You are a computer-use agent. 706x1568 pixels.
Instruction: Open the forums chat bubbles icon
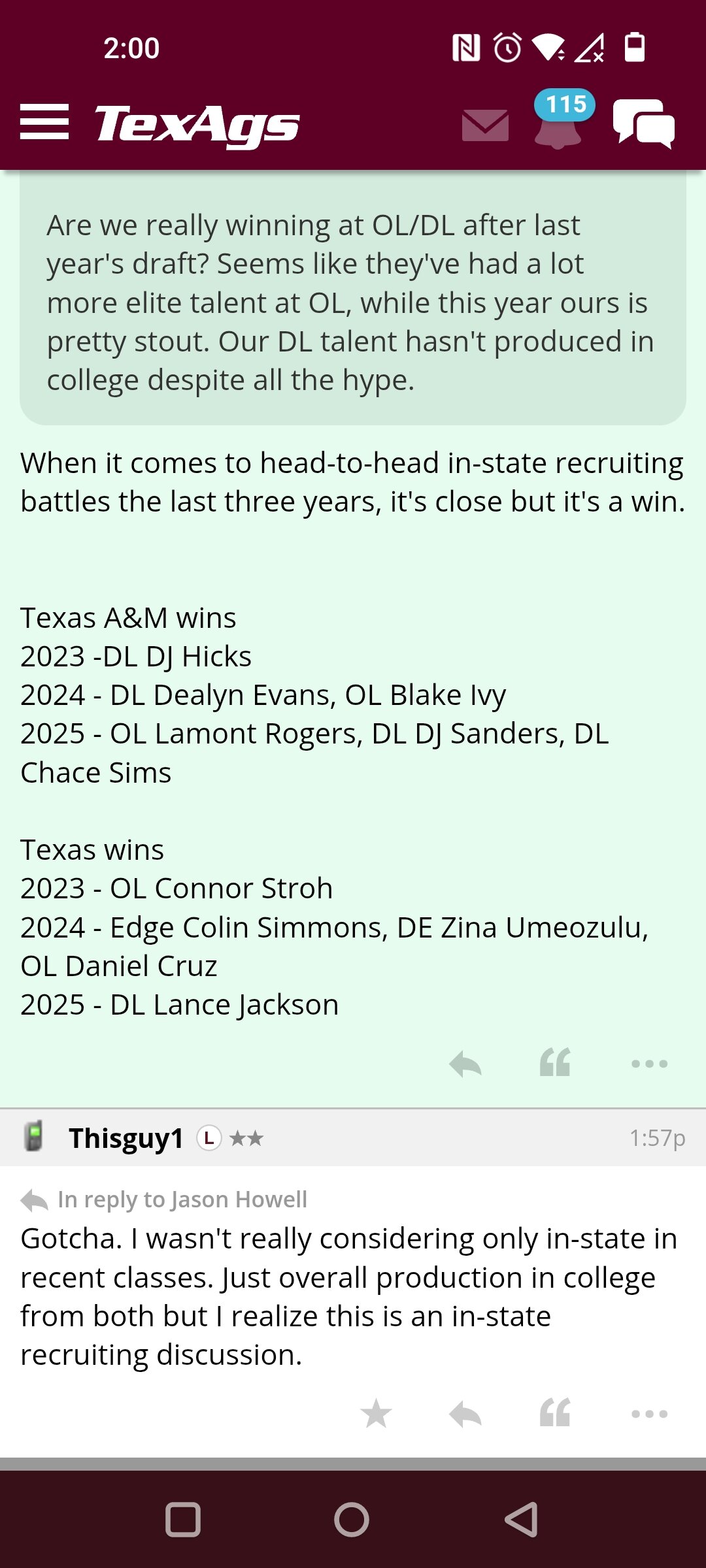tap(644, 123)
